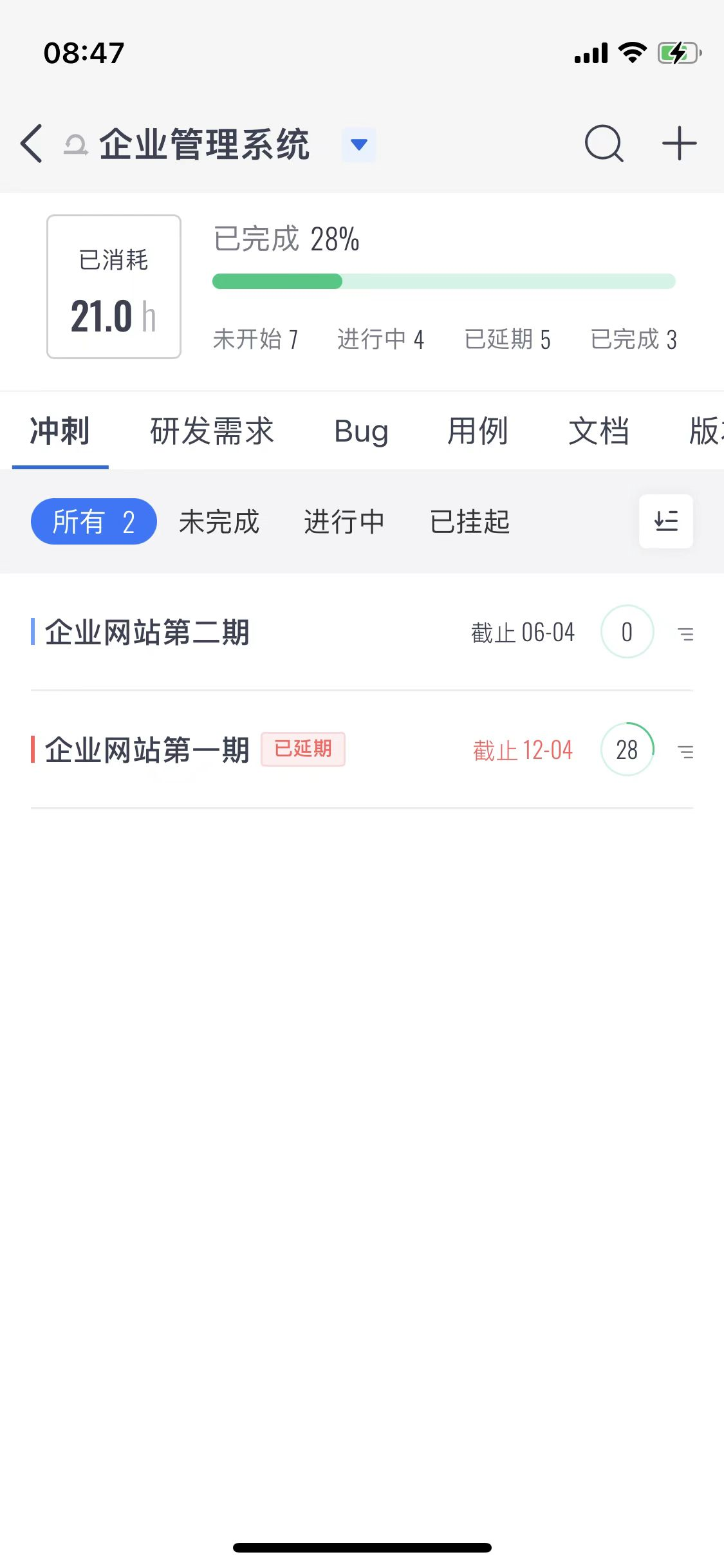Filter sprints by 未完成
724x1568 pixels.
click(x=219, y=521)
